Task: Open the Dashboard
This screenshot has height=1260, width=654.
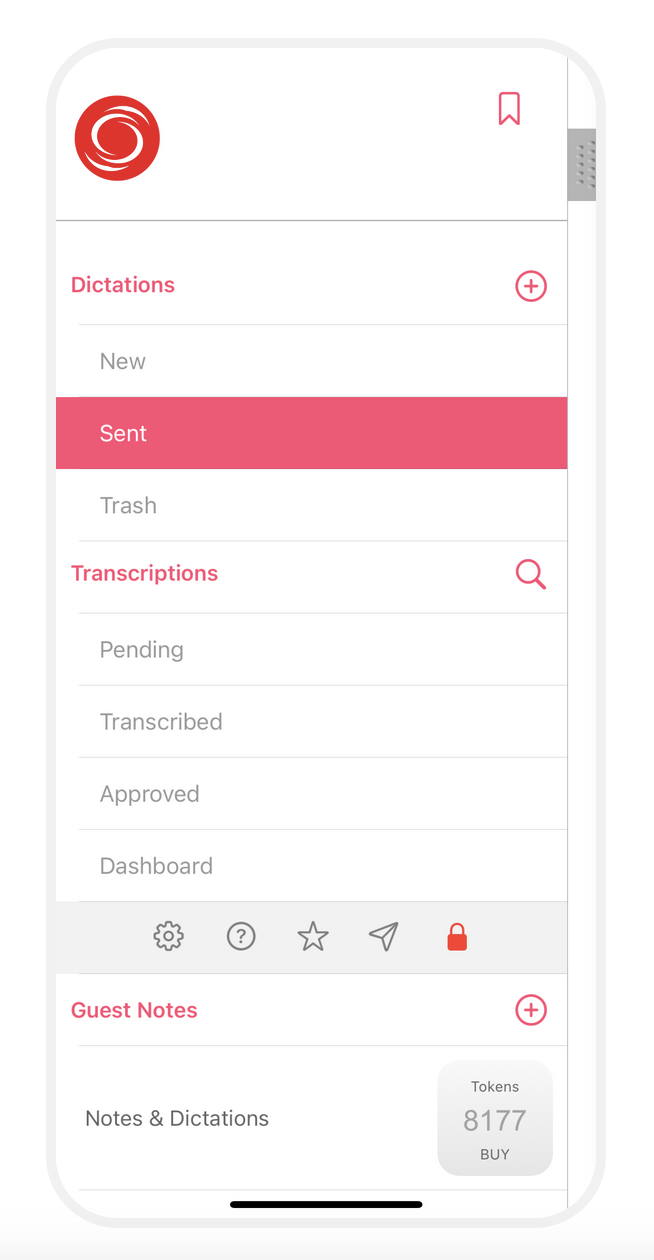Action: [x=311, y=865]
